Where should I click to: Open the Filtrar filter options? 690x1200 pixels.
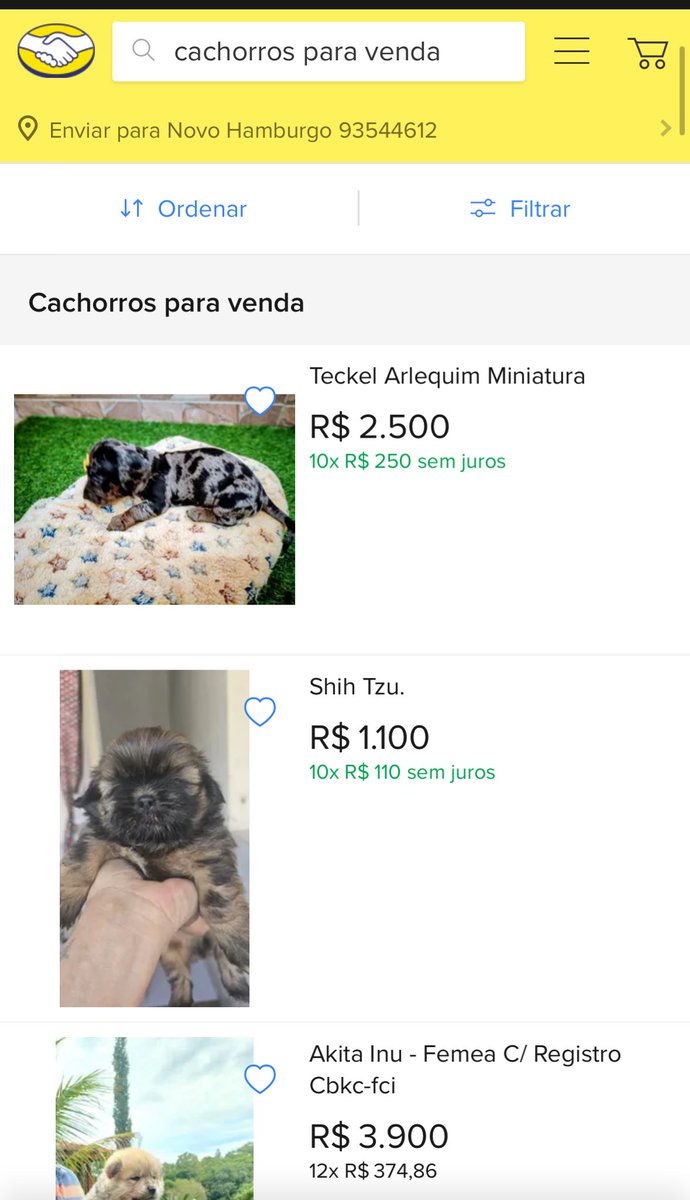(520, 209)
